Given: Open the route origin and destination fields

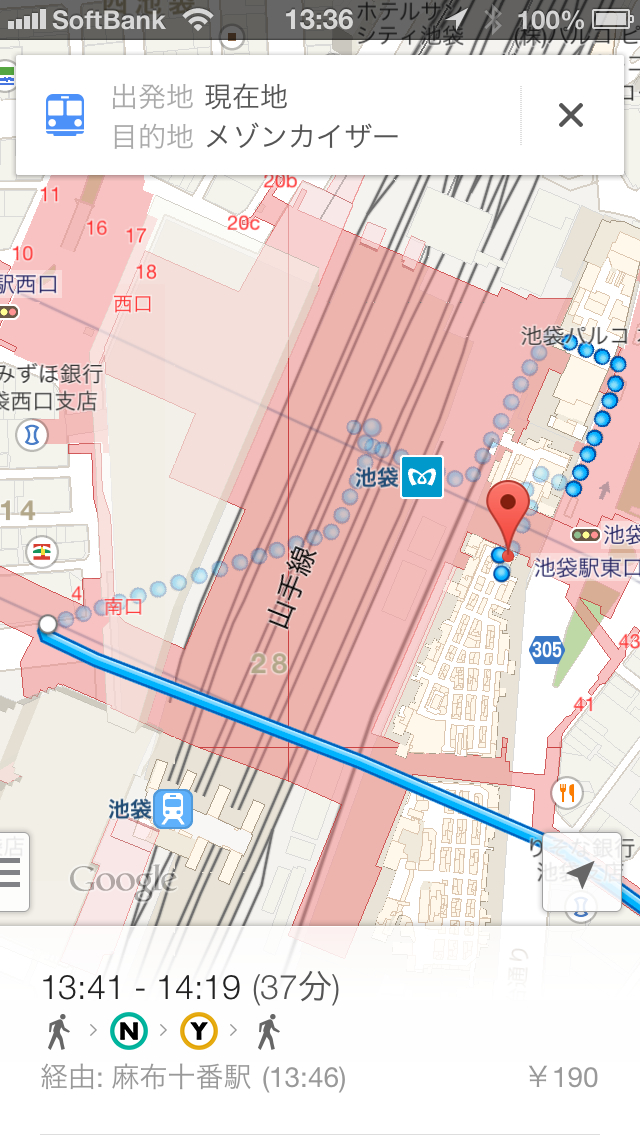Looking at the screenshot, I should (x=300, y=116).
